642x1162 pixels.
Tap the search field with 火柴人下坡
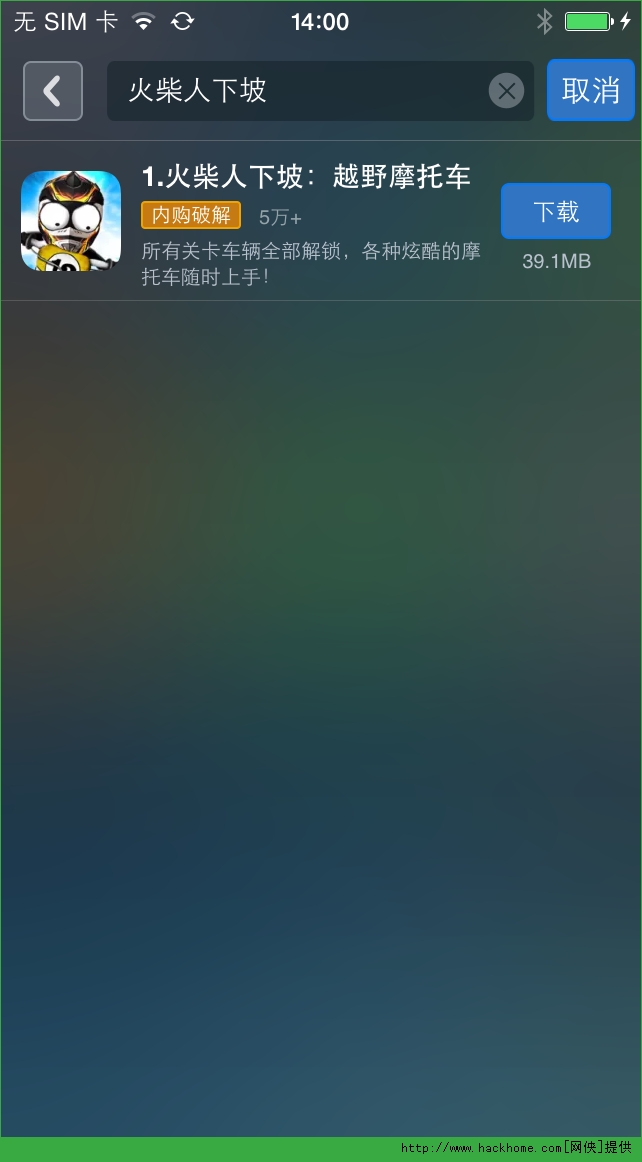300,91
